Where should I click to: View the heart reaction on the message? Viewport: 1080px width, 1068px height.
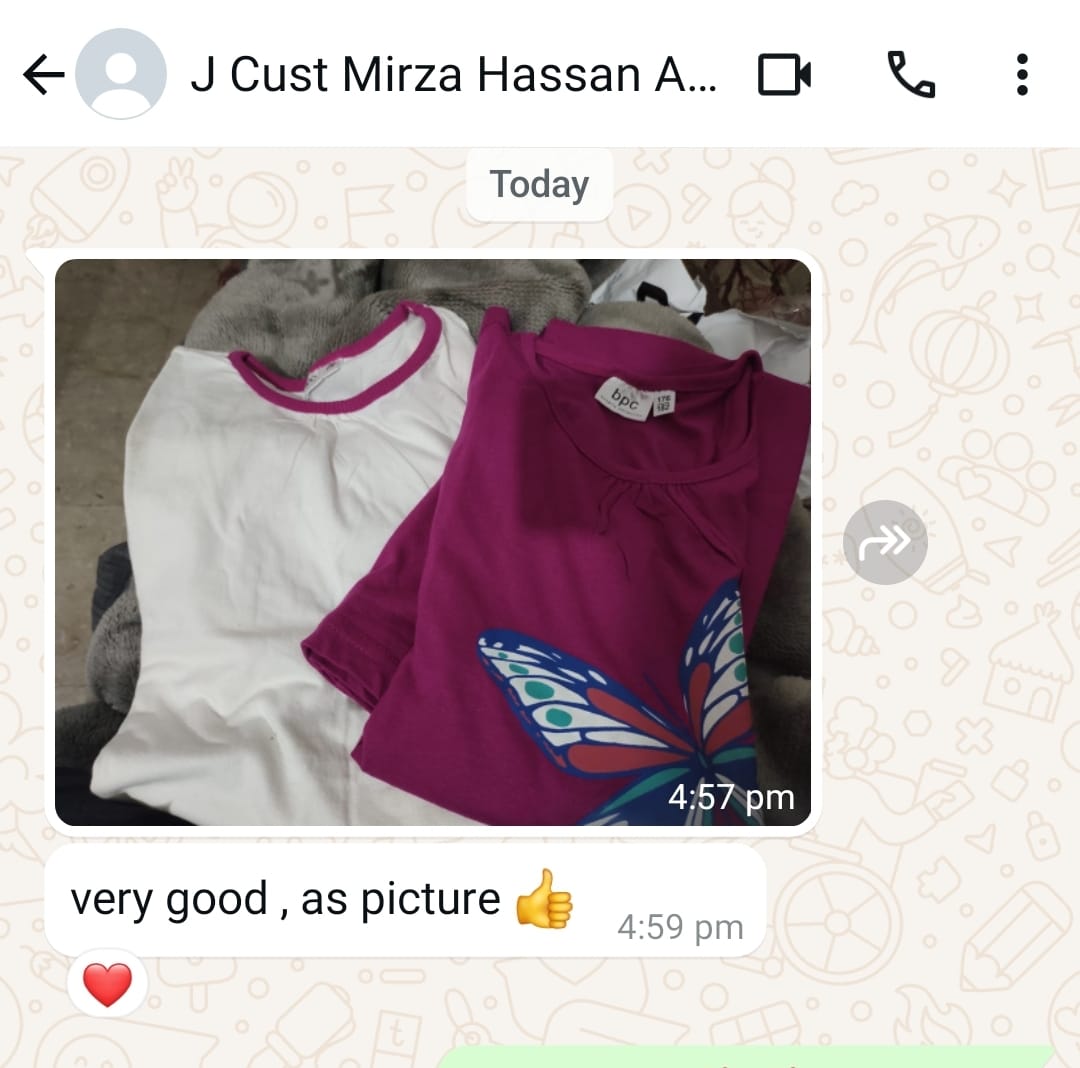(107, 984)
